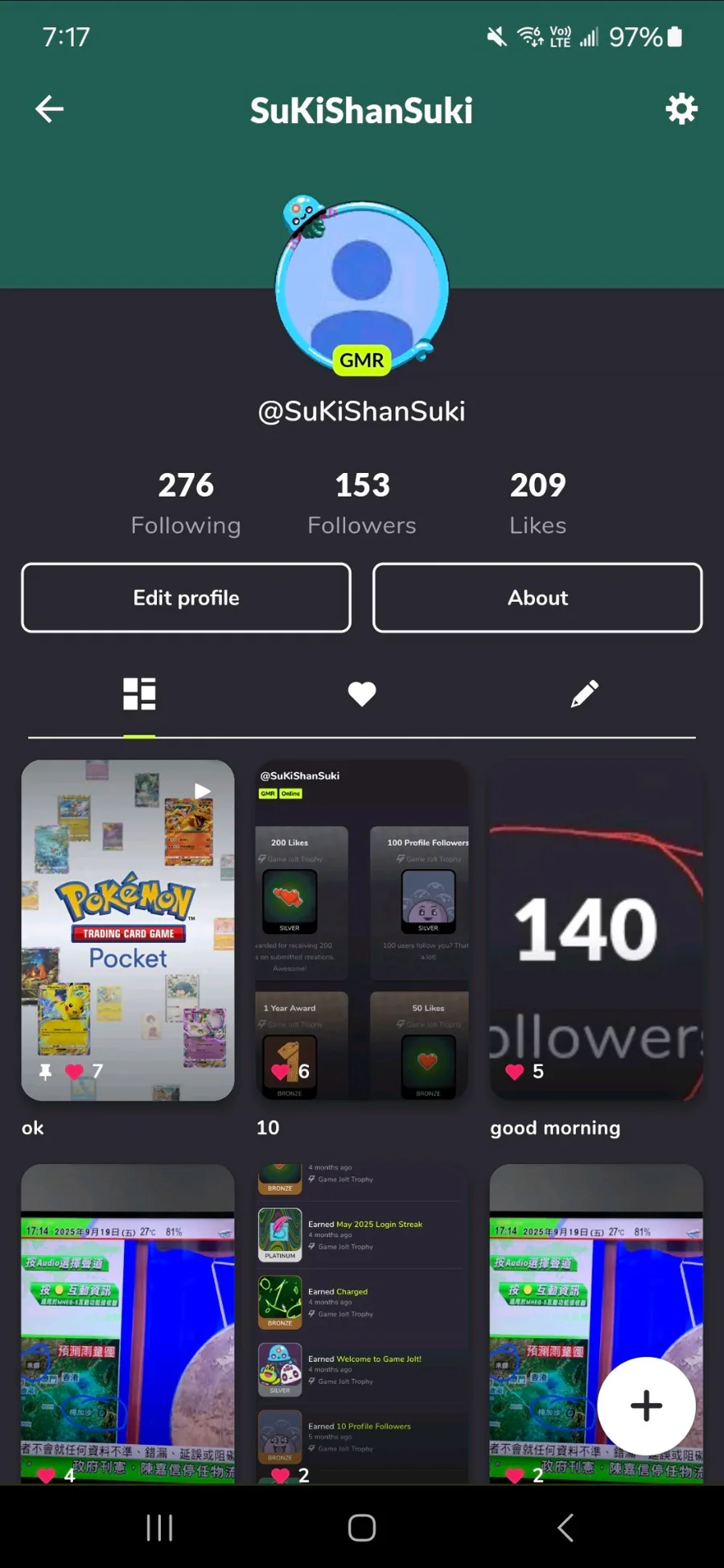Open the weather screenshot post with 4 likes
Screen dimensions: 724x1568
(x=128, y=1323)
